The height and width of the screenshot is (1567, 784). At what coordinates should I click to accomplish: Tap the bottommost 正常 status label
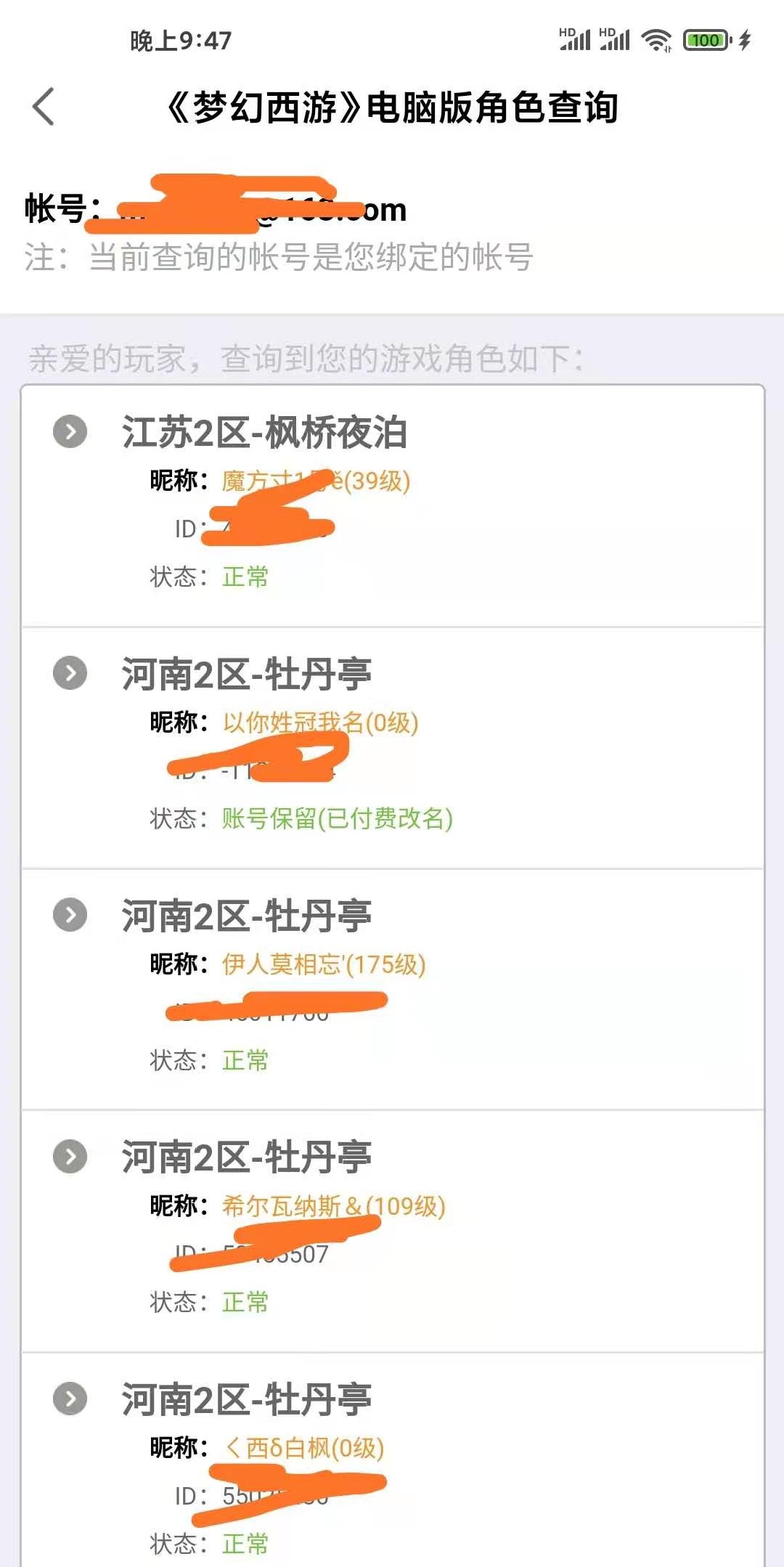(x=245, y=1544)
